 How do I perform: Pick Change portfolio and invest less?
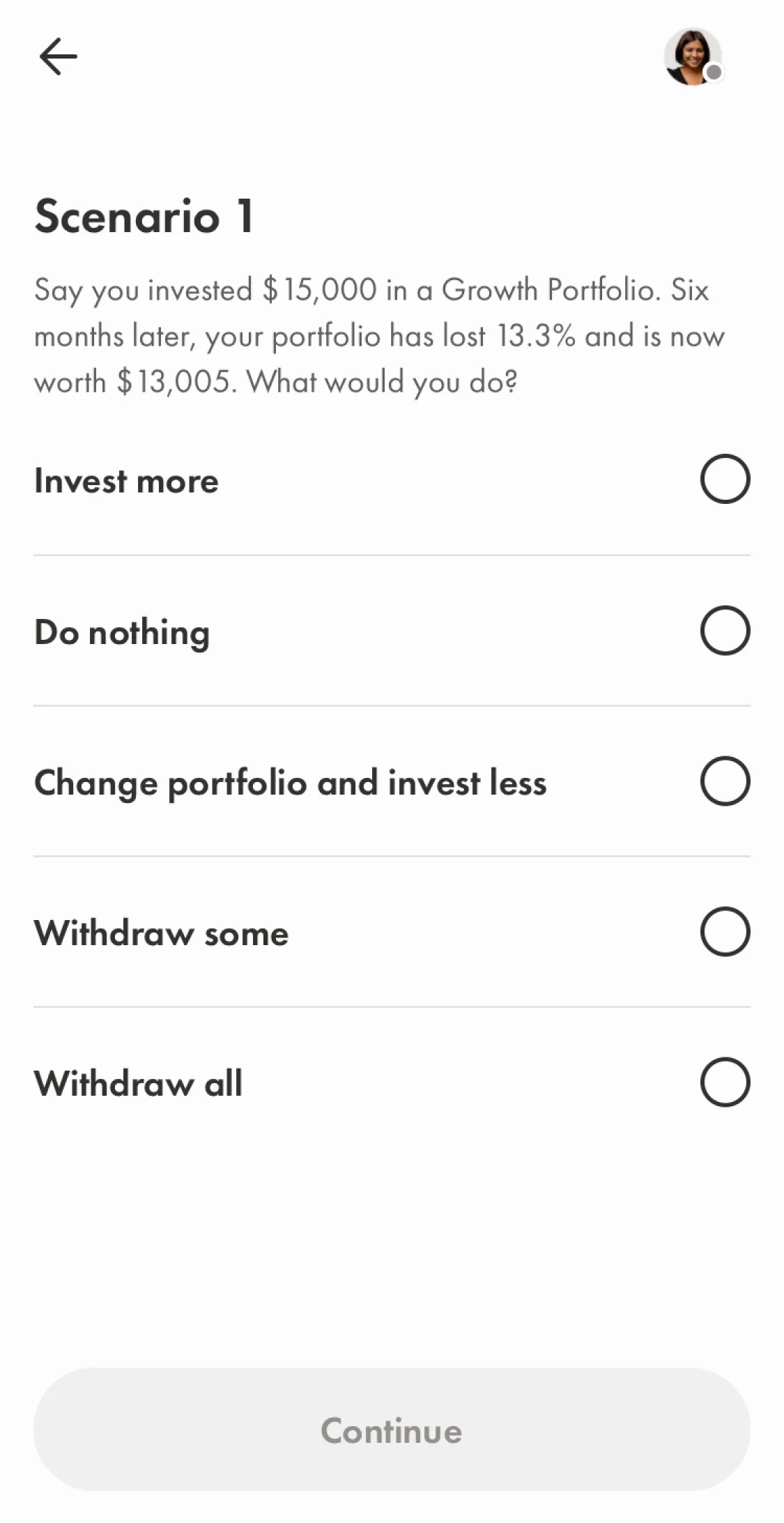[x=725, y=781]
